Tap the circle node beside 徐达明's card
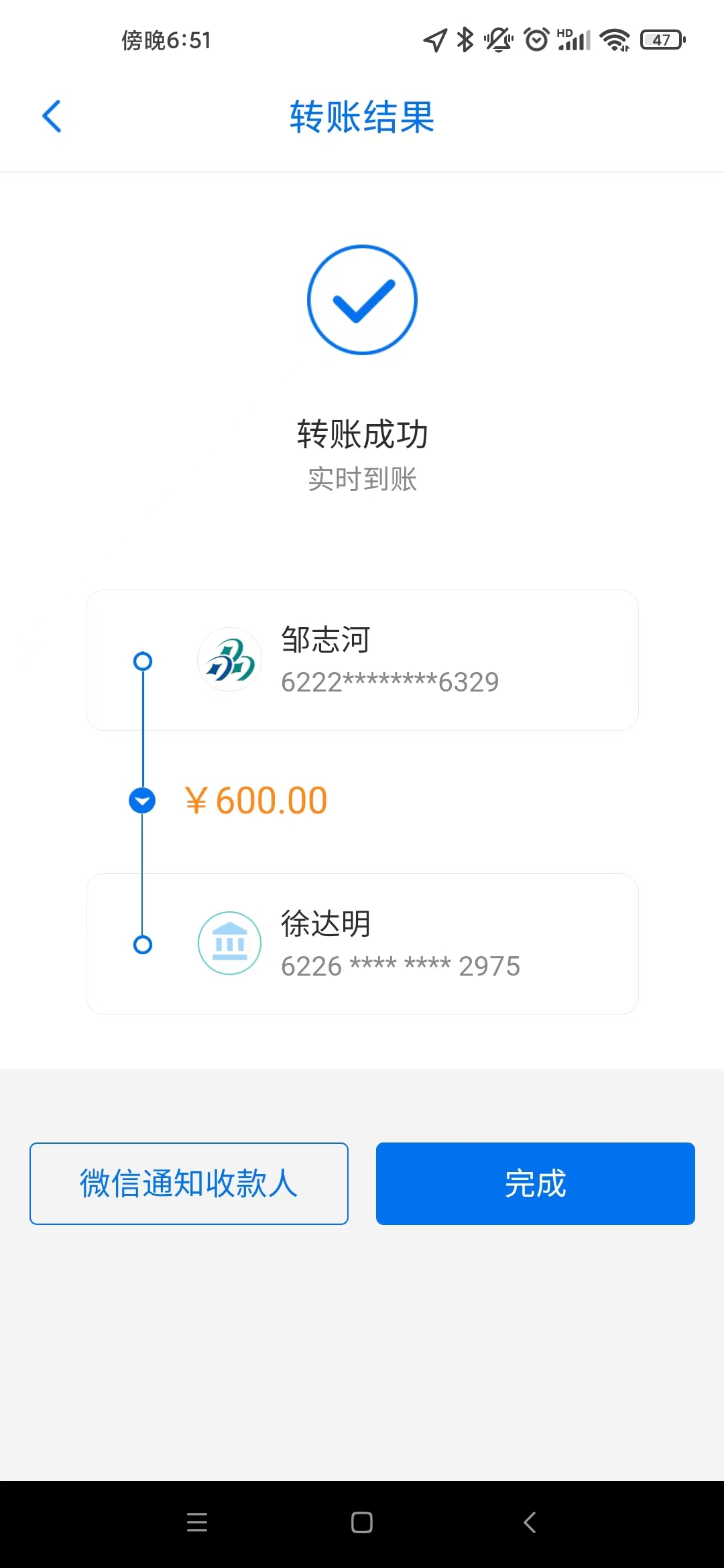The height and width of the screenshot is (1568, 724). [x=141, y=945]
